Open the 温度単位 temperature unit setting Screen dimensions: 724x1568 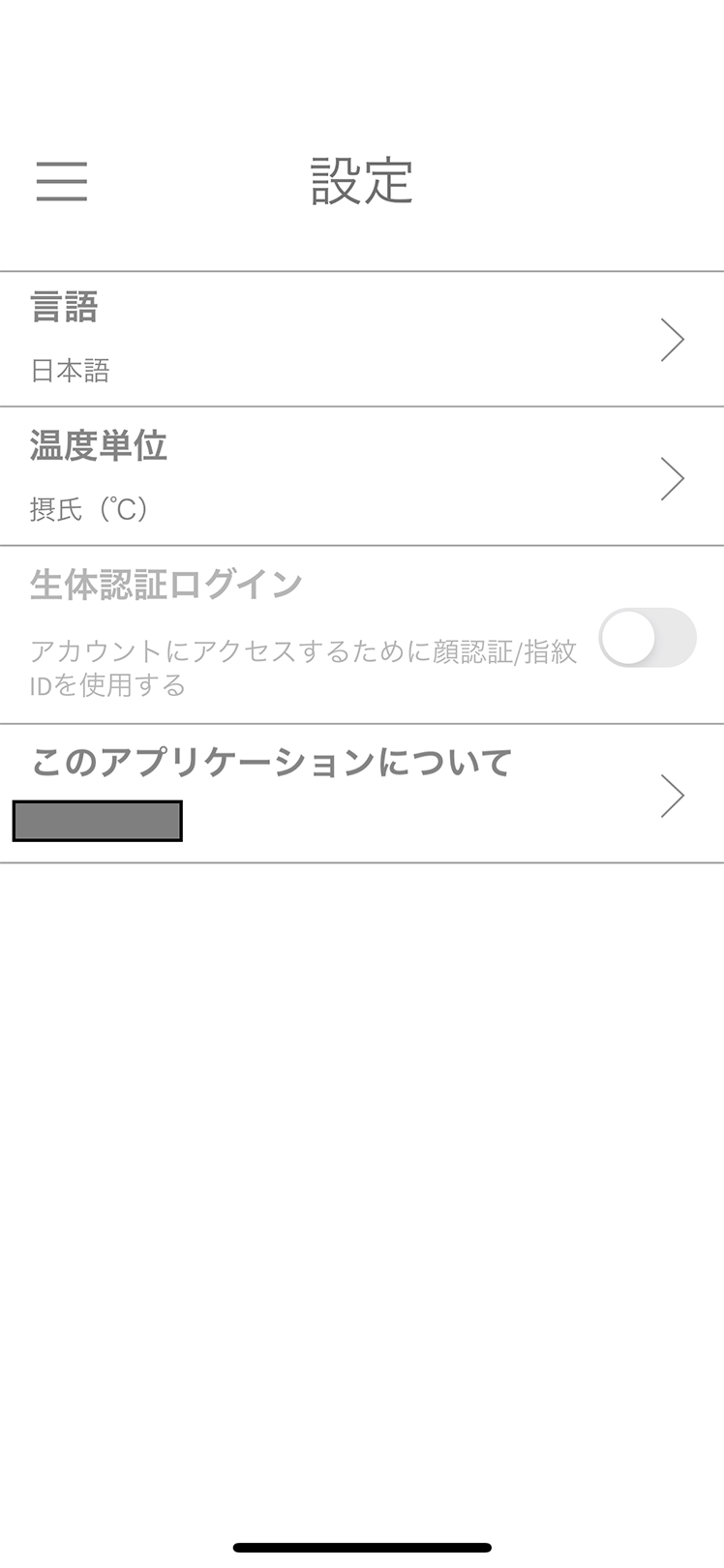(361, 477)
